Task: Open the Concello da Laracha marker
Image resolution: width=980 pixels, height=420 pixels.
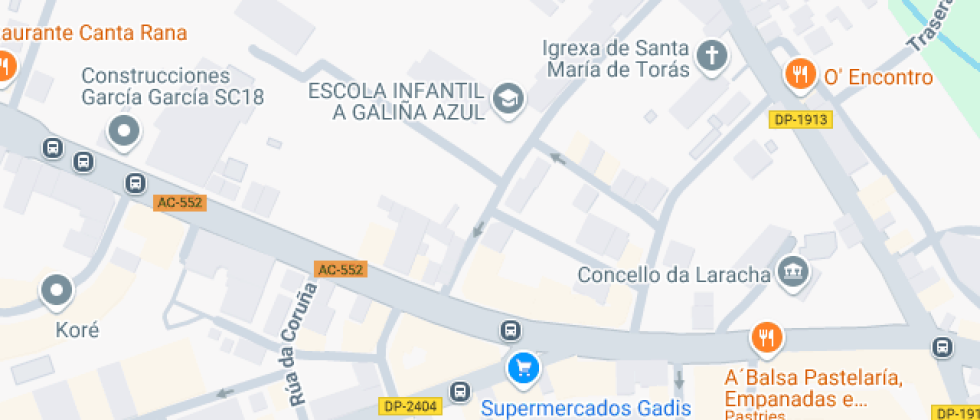Action: click(794, 272)
